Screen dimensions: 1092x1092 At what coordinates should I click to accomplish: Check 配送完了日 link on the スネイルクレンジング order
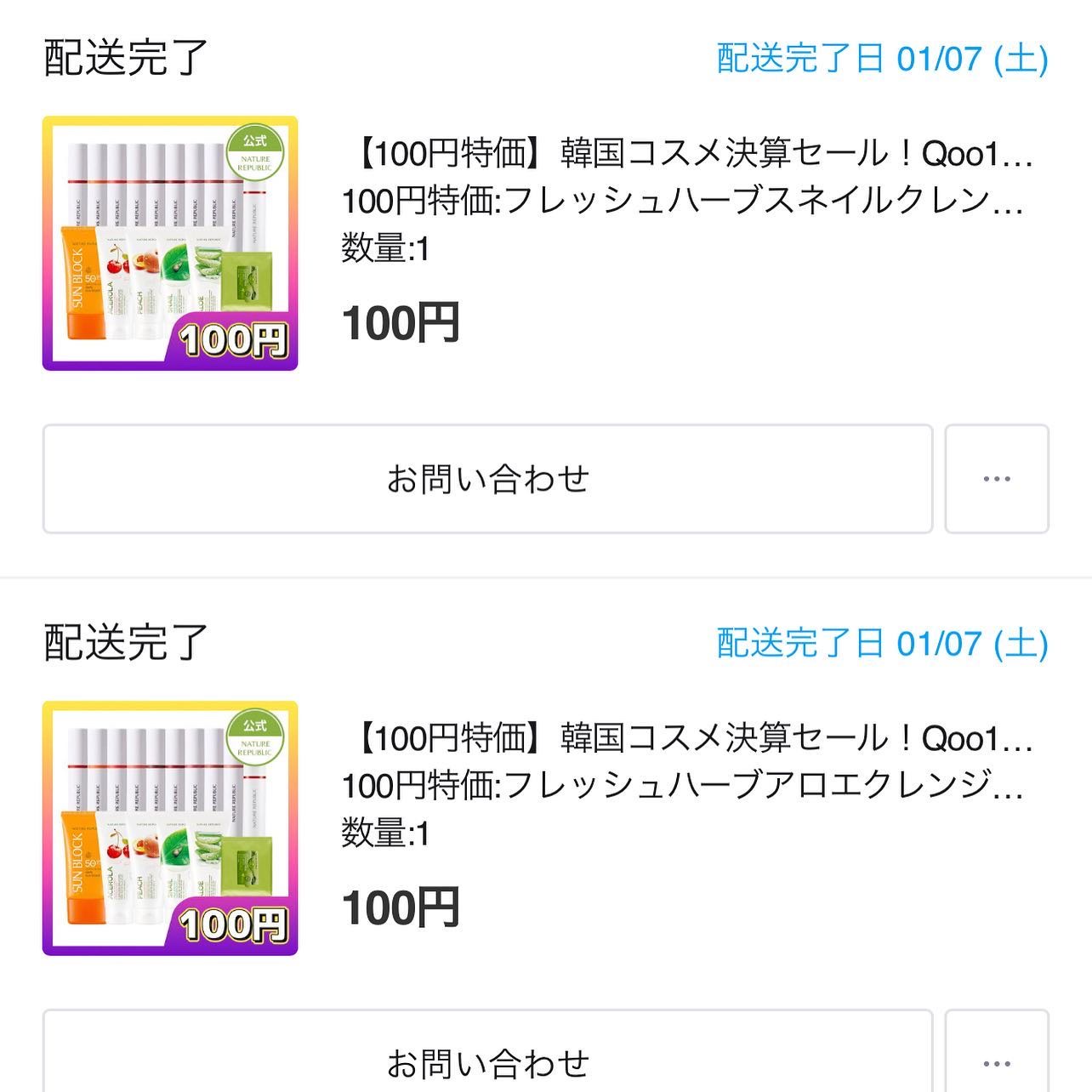(x=882, y=59)
